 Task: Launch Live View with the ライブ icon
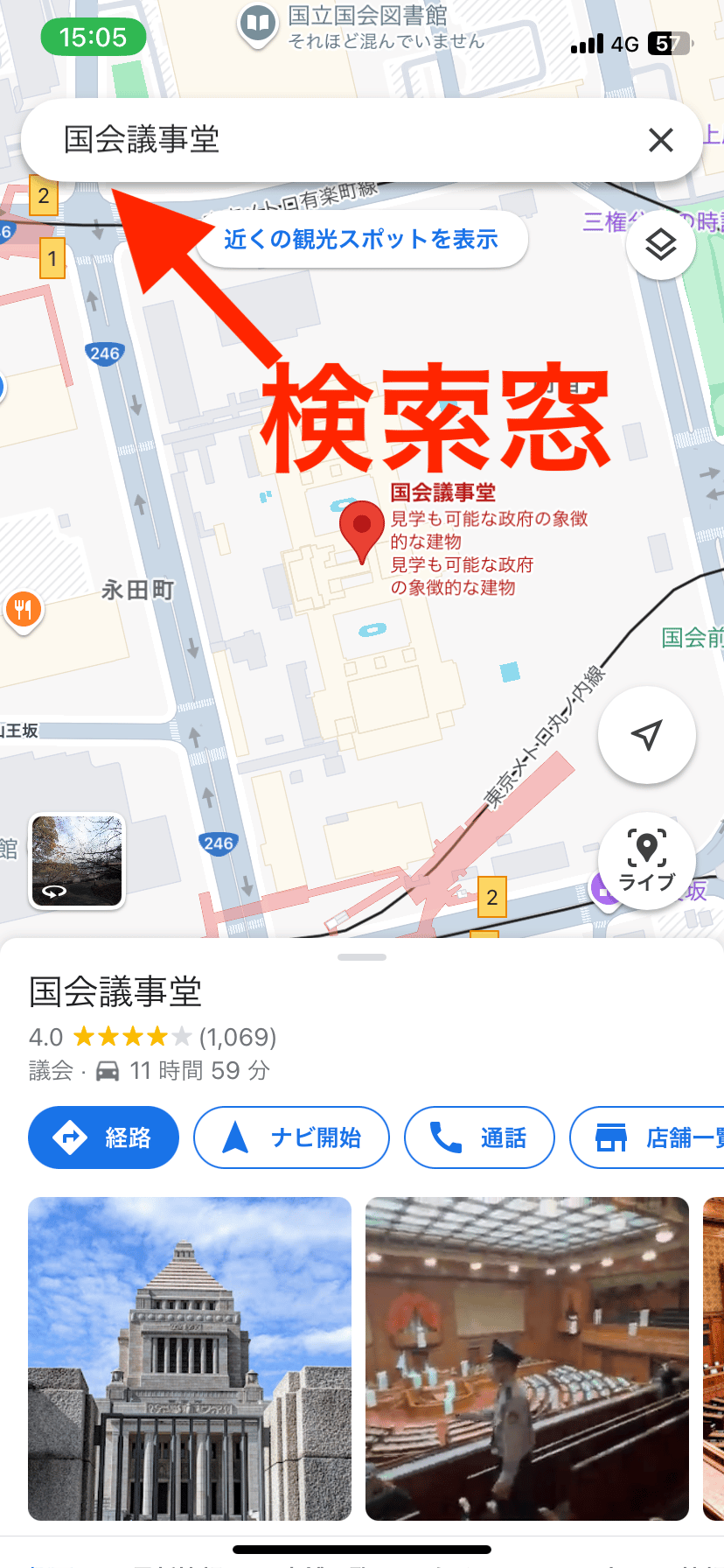(x=646, y=862)
